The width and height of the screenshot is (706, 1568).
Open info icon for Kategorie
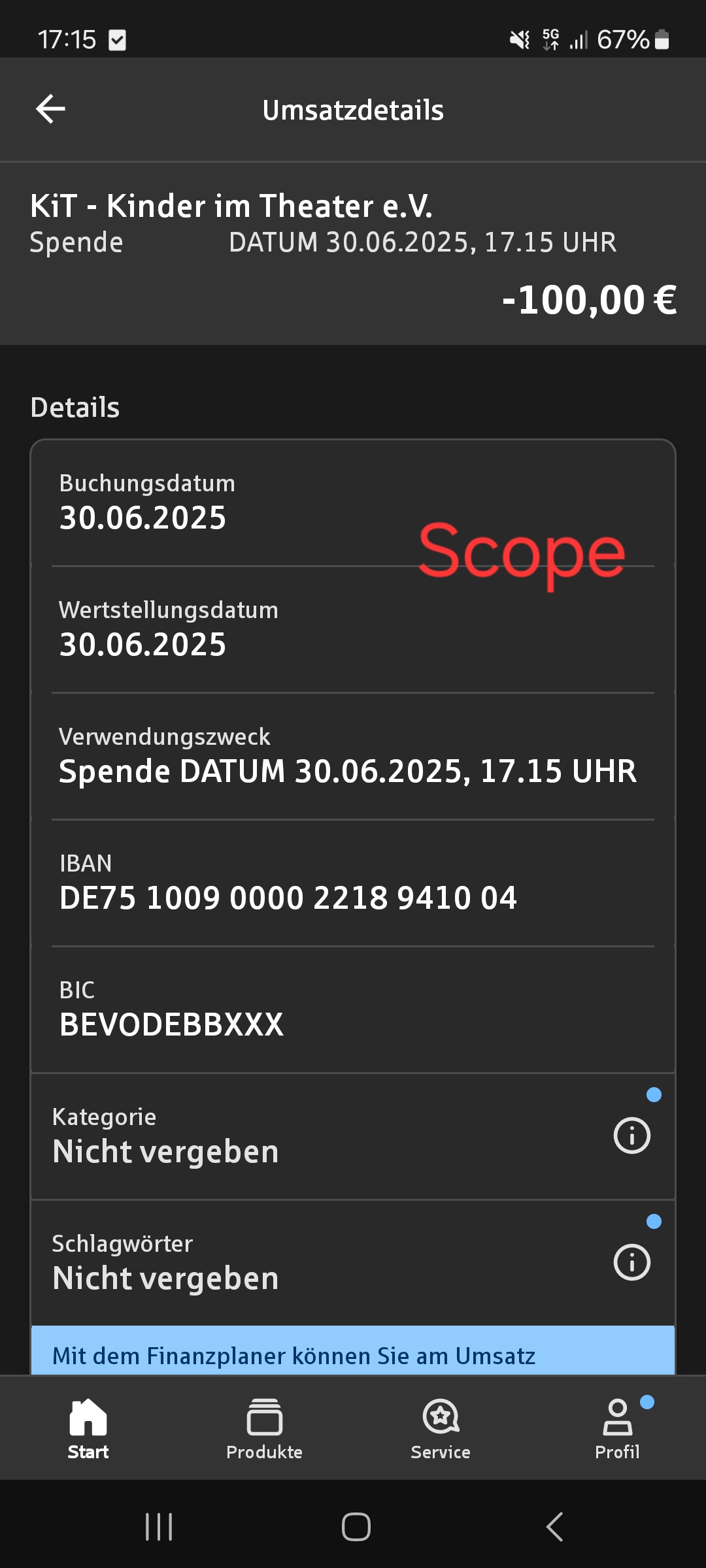pyautogui.click(x=631, y=1135)
